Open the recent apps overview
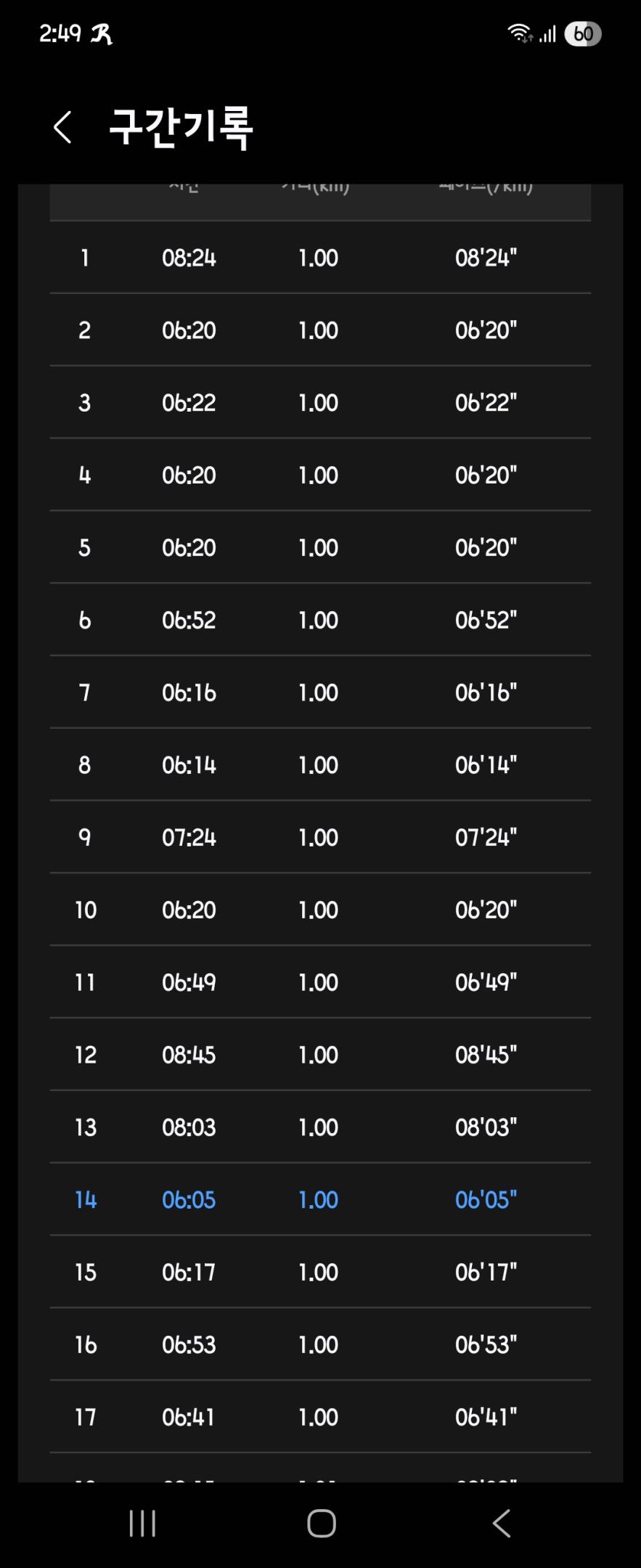Screen dimensions: 641x1568 [142, 1523]
